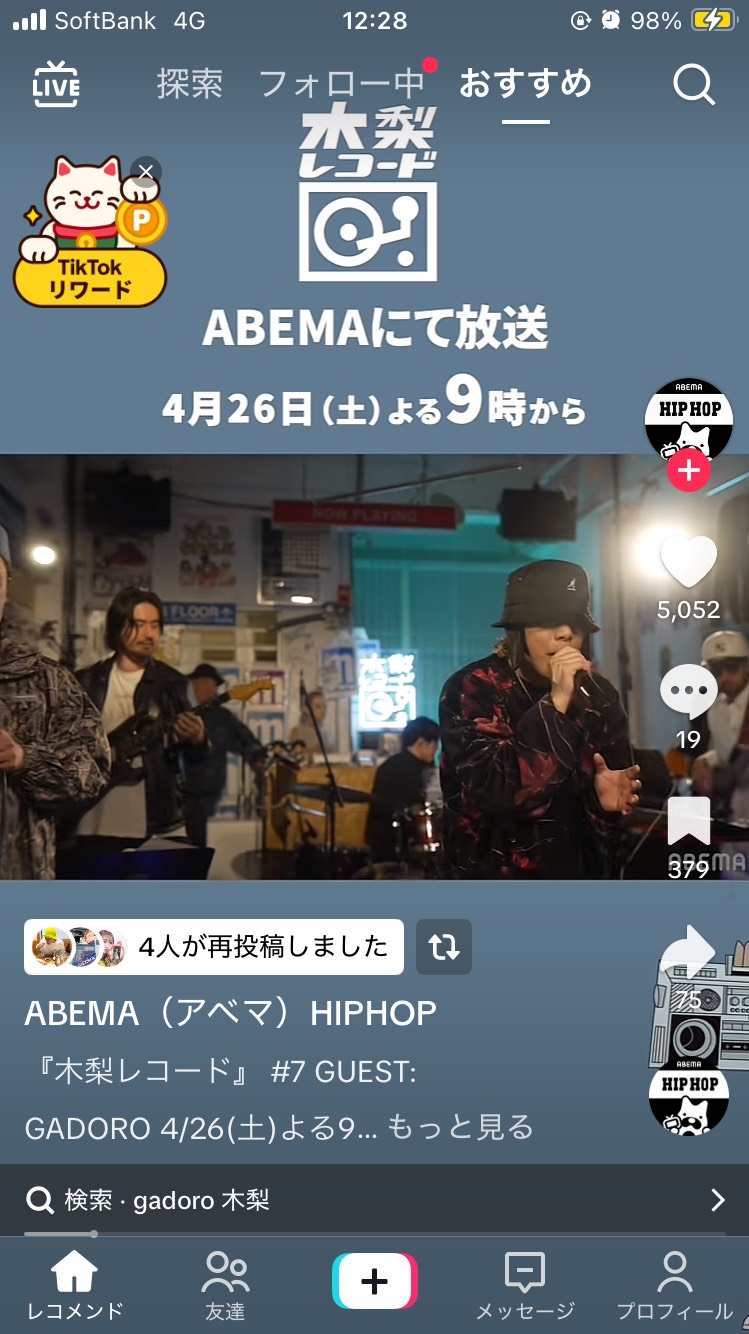
Task: Switch to the 探索 tab
Action: click(x=189, y=85)
